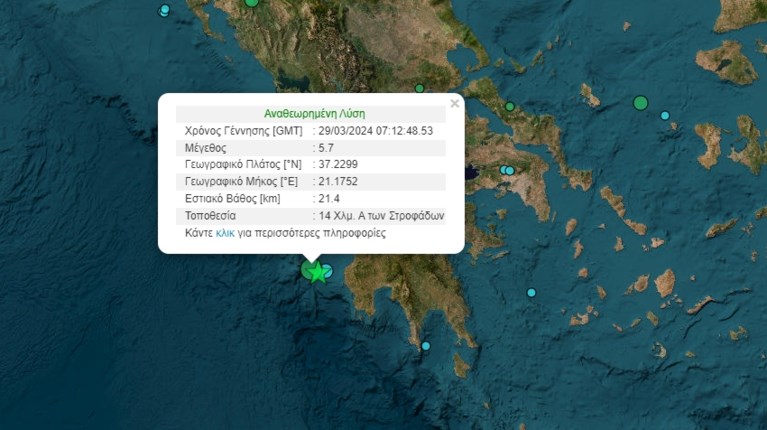Select the large green circle marker in the Aegean
767x430 pixels.
click(x=641, y=103)
